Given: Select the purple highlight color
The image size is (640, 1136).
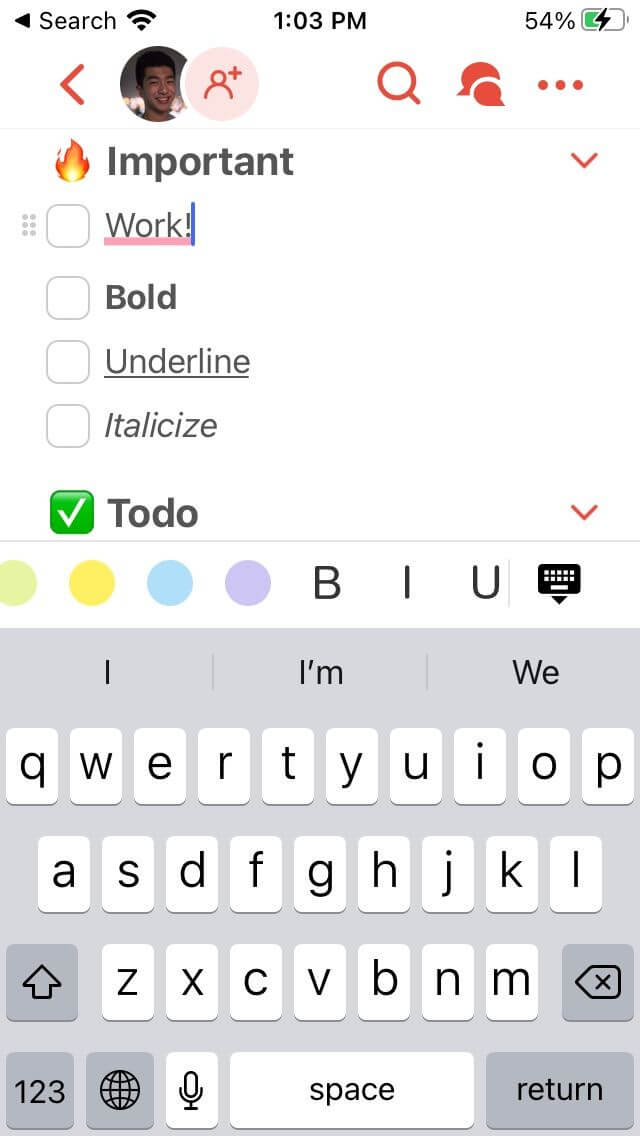Looking at the screenshot, I should click(248, 582).
